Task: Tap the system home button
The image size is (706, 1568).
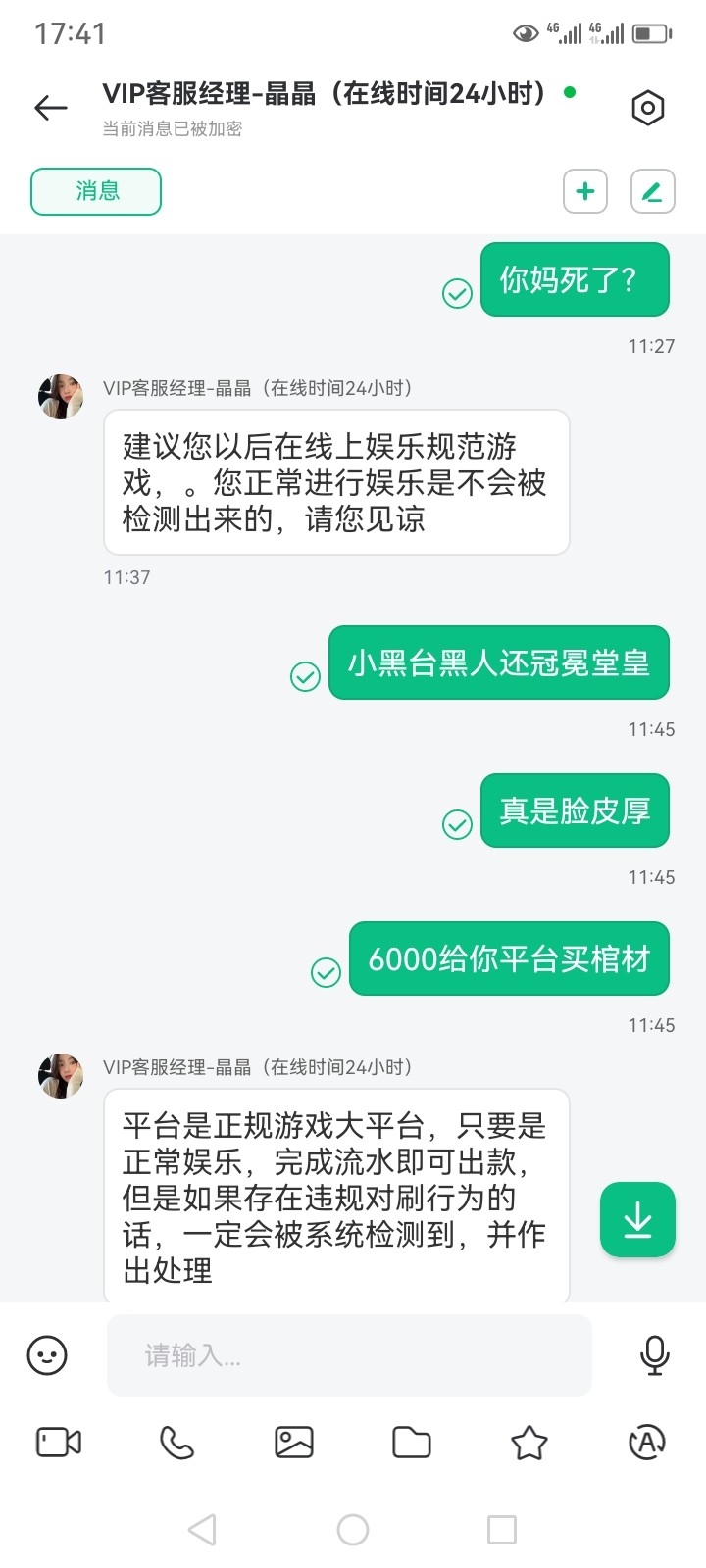Action: click(x=353, y=1530)
